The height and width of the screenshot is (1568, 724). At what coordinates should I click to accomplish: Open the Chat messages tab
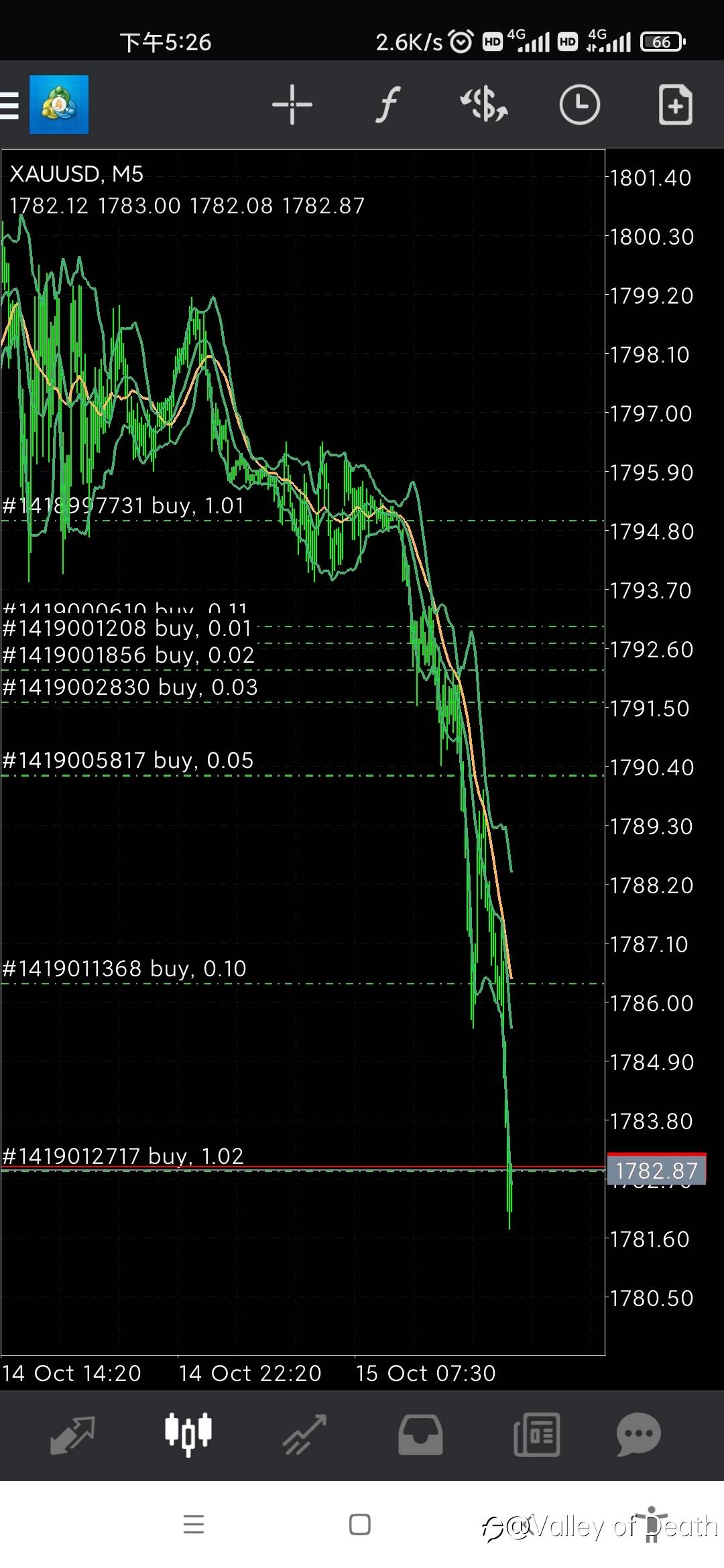[638, 1435]
